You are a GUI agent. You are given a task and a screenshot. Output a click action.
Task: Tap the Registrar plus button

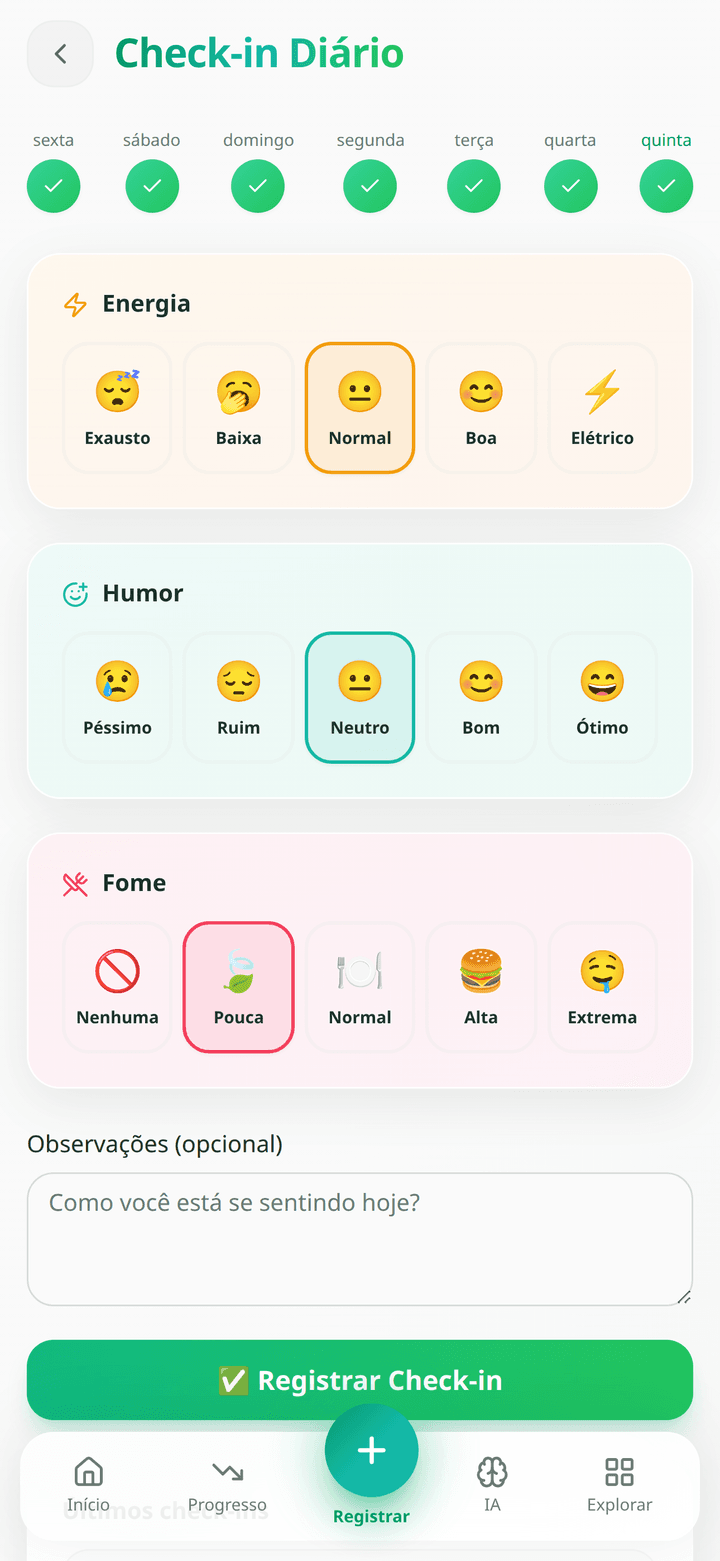(371, 1451)
